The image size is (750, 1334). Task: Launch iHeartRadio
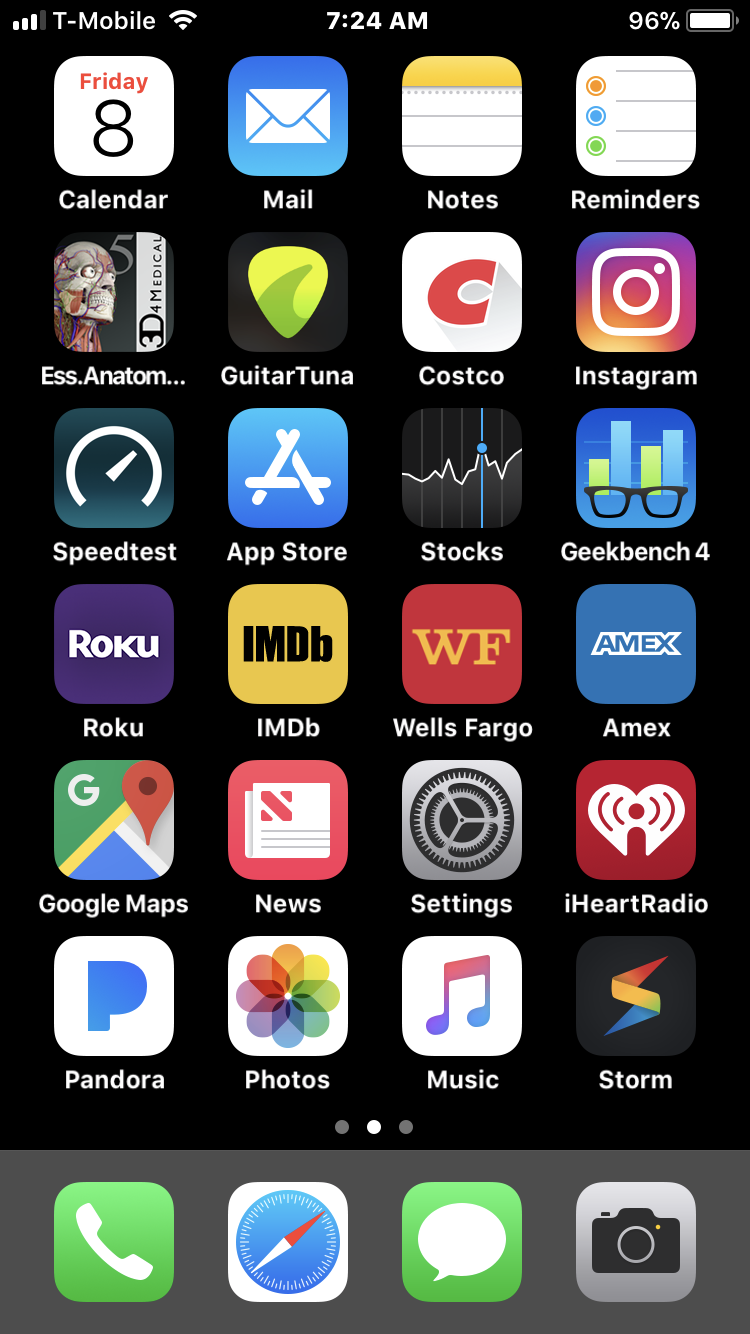(636, 820)
